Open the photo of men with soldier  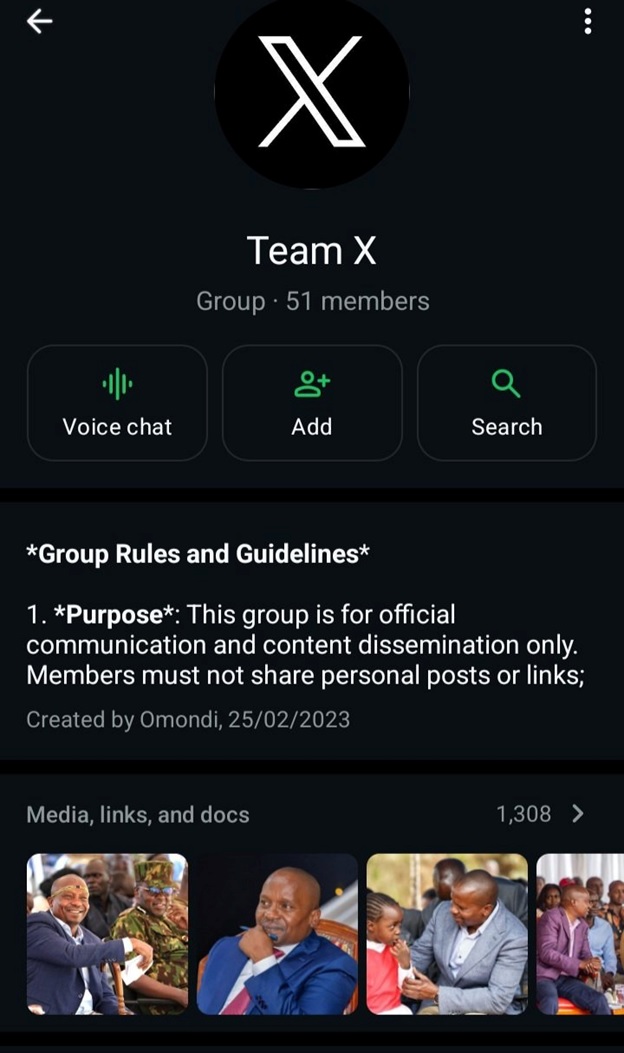point(107,934)
